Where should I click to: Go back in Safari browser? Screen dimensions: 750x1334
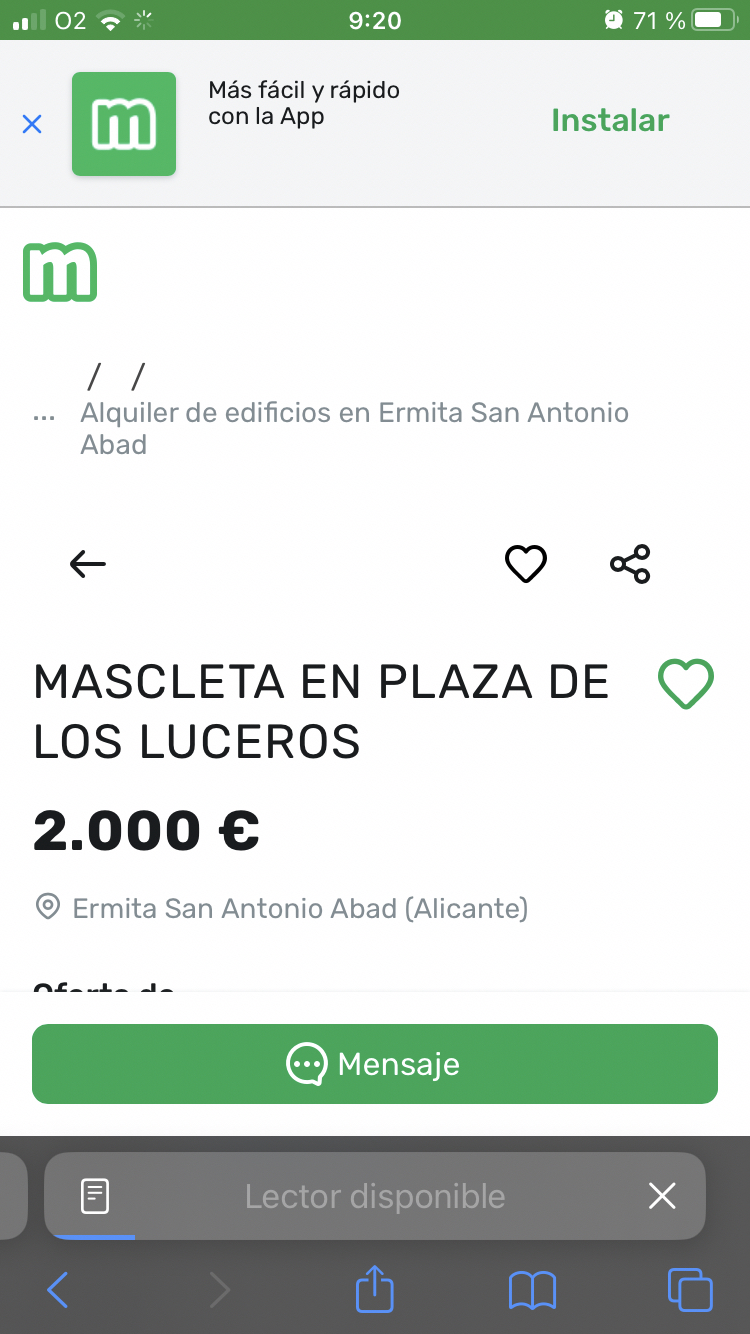click(x=58, y=1290)
